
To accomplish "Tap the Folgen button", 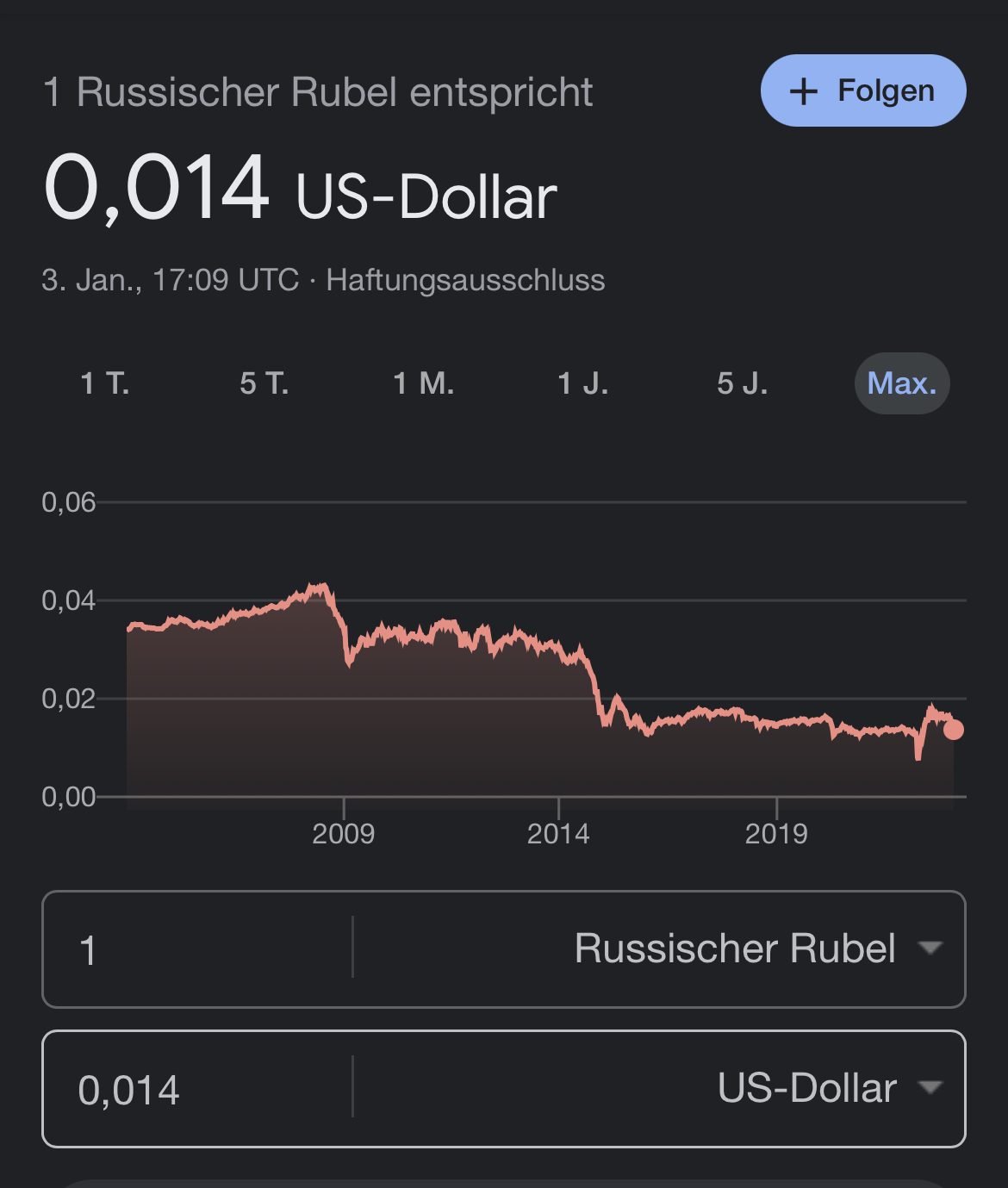I will tap(862, 90).
